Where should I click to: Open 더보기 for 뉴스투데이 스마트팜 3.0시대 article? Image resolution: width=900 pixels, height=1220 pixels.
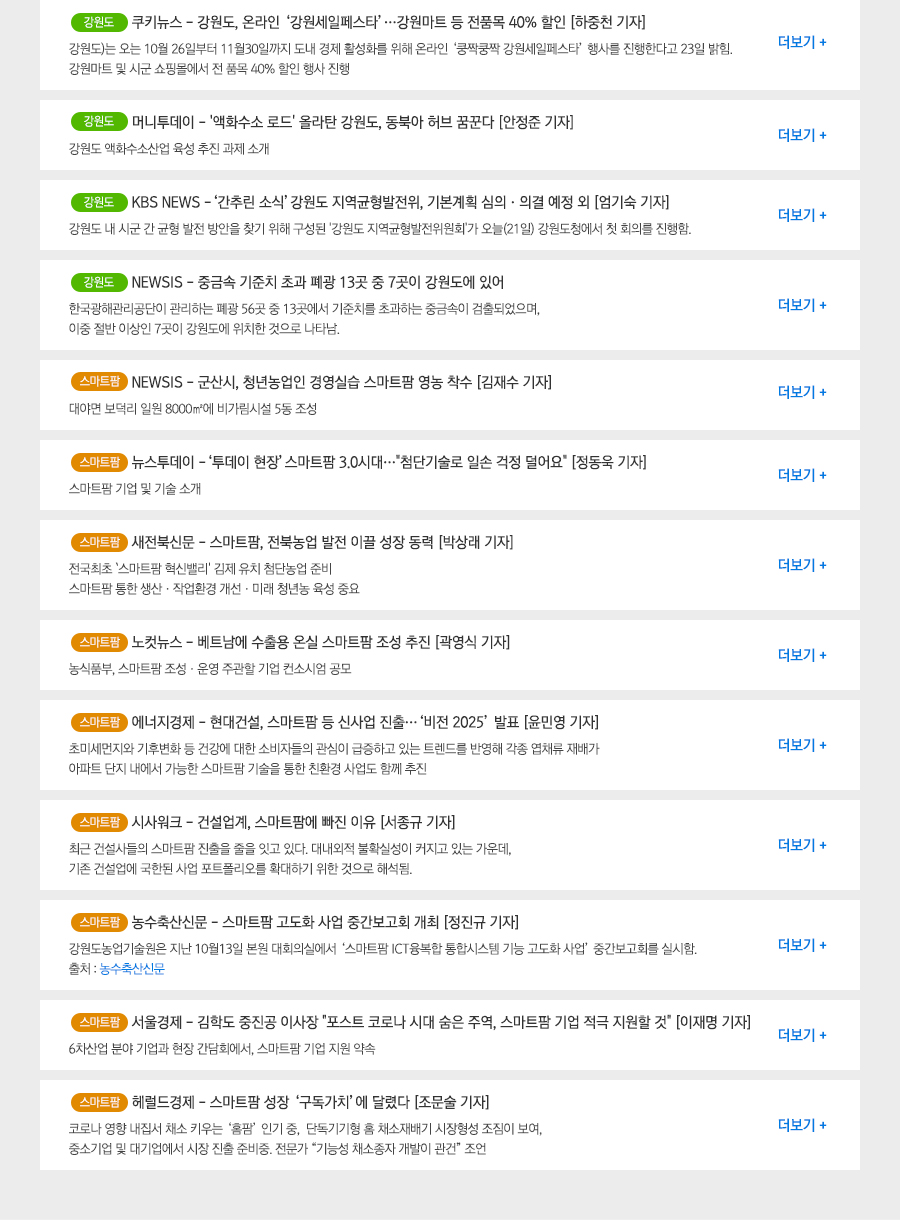(802, 475)
